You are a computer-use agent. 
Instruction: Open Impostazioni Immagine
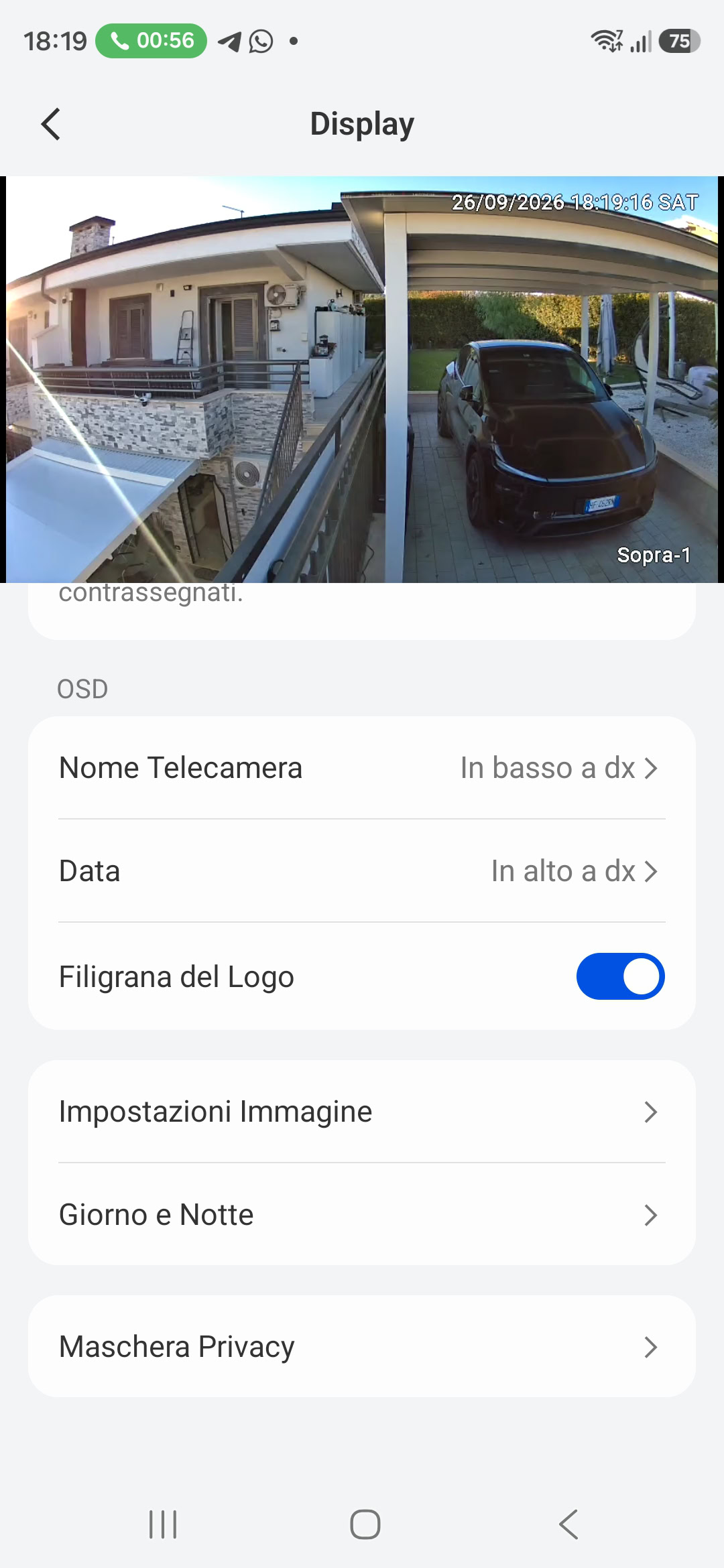pyautogui.click(x=362, y=1112)
